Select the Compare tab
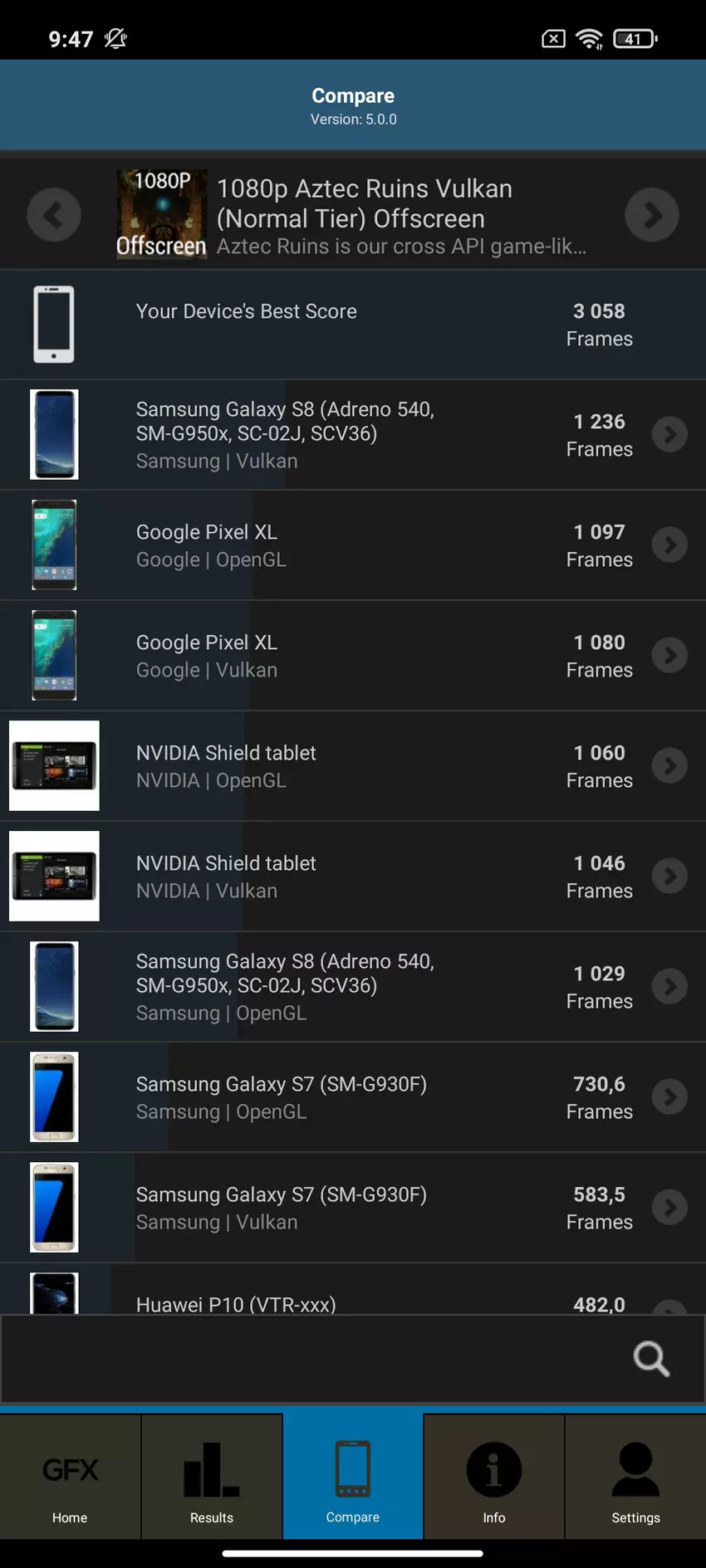The height and width of the screenshot is (1568, 706). [353, 1478]
